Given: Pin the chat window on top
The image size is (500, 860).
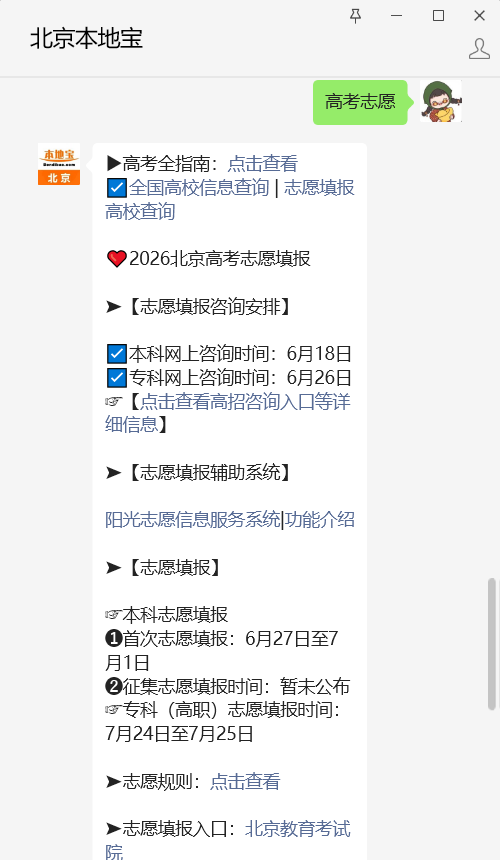Looking at the screenshot, I should [x=355, y=16].
